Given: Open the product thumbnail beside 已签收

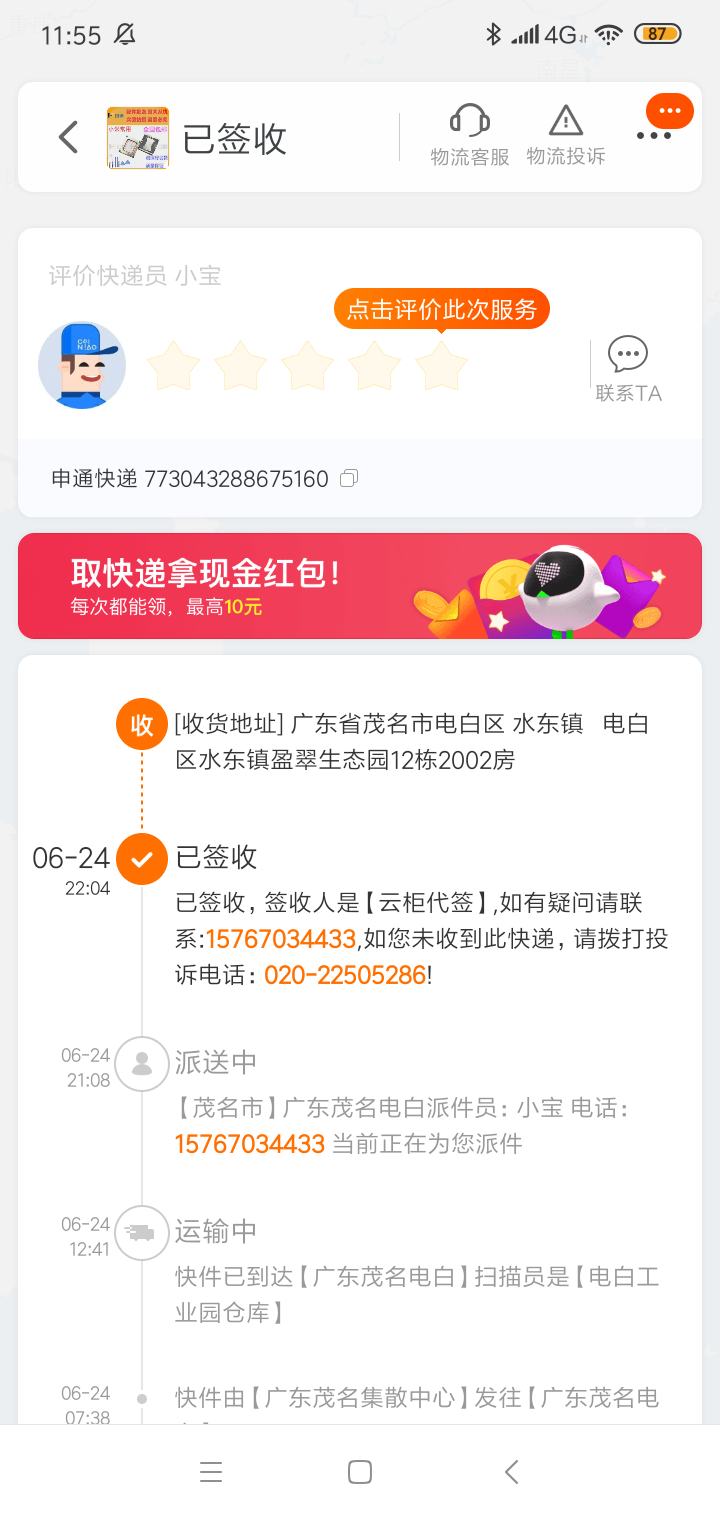Looking at the screenshot, I should (x=138, y=137).
